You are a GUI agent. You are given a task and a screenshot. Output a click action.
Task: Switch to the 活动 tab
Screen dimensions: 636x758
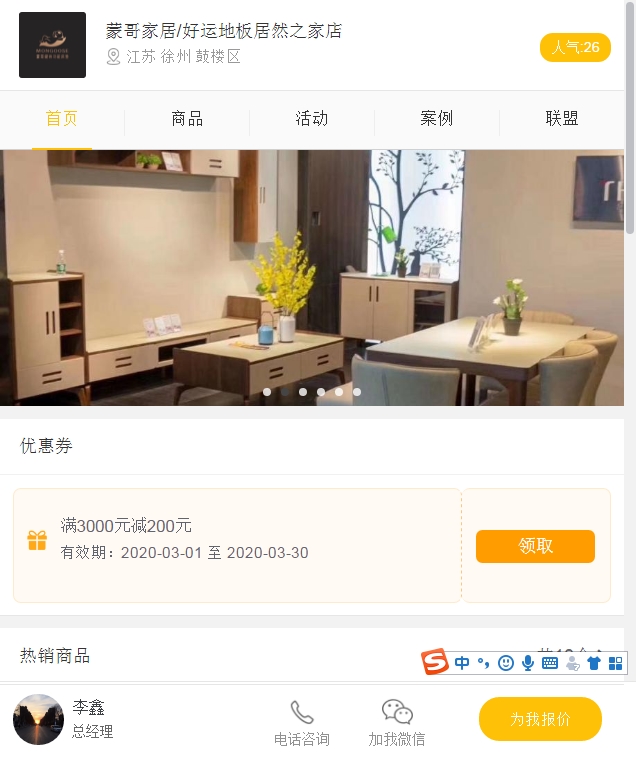tap(312, 119)
